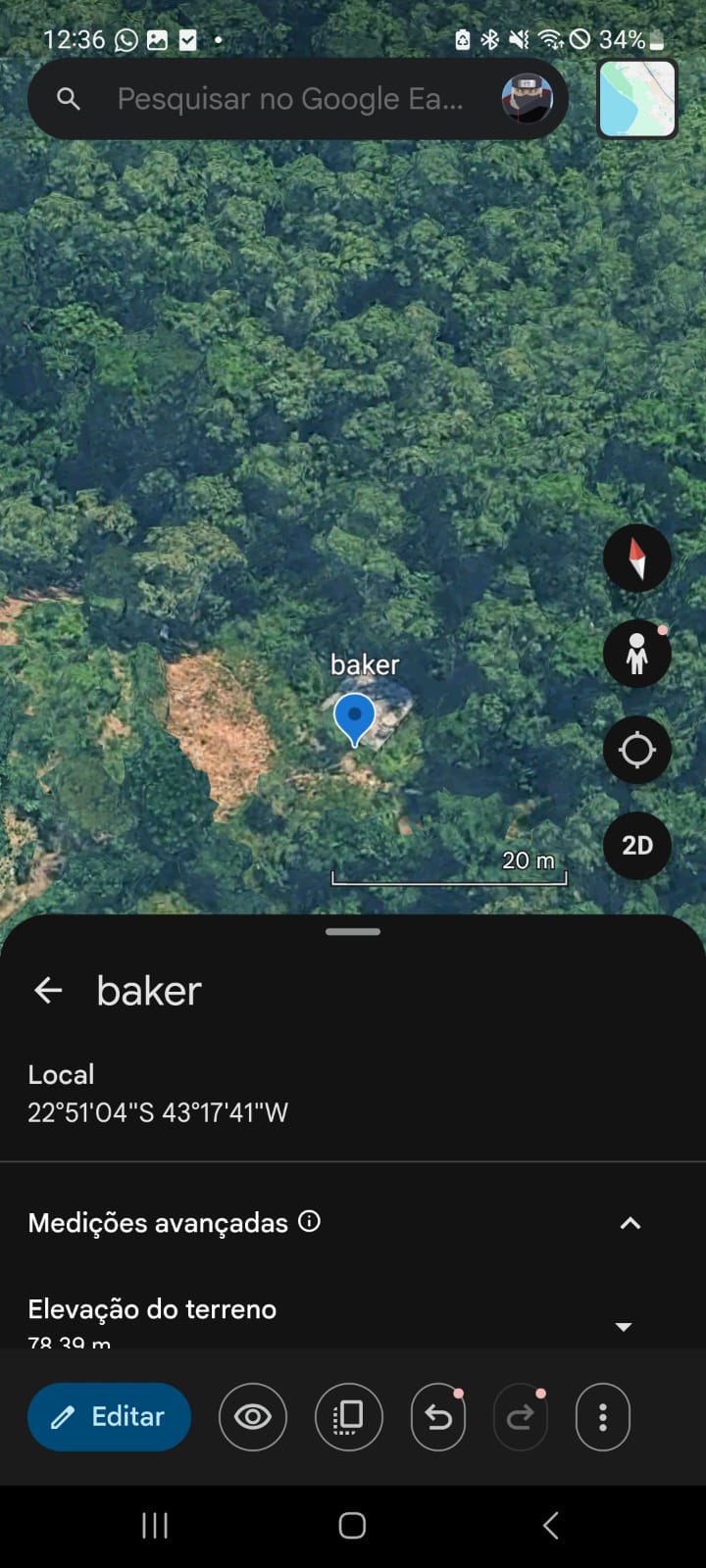Collapse the Medições avançadas section
Viewport: 706px width, 1568px height.
tap(630, 1223)
